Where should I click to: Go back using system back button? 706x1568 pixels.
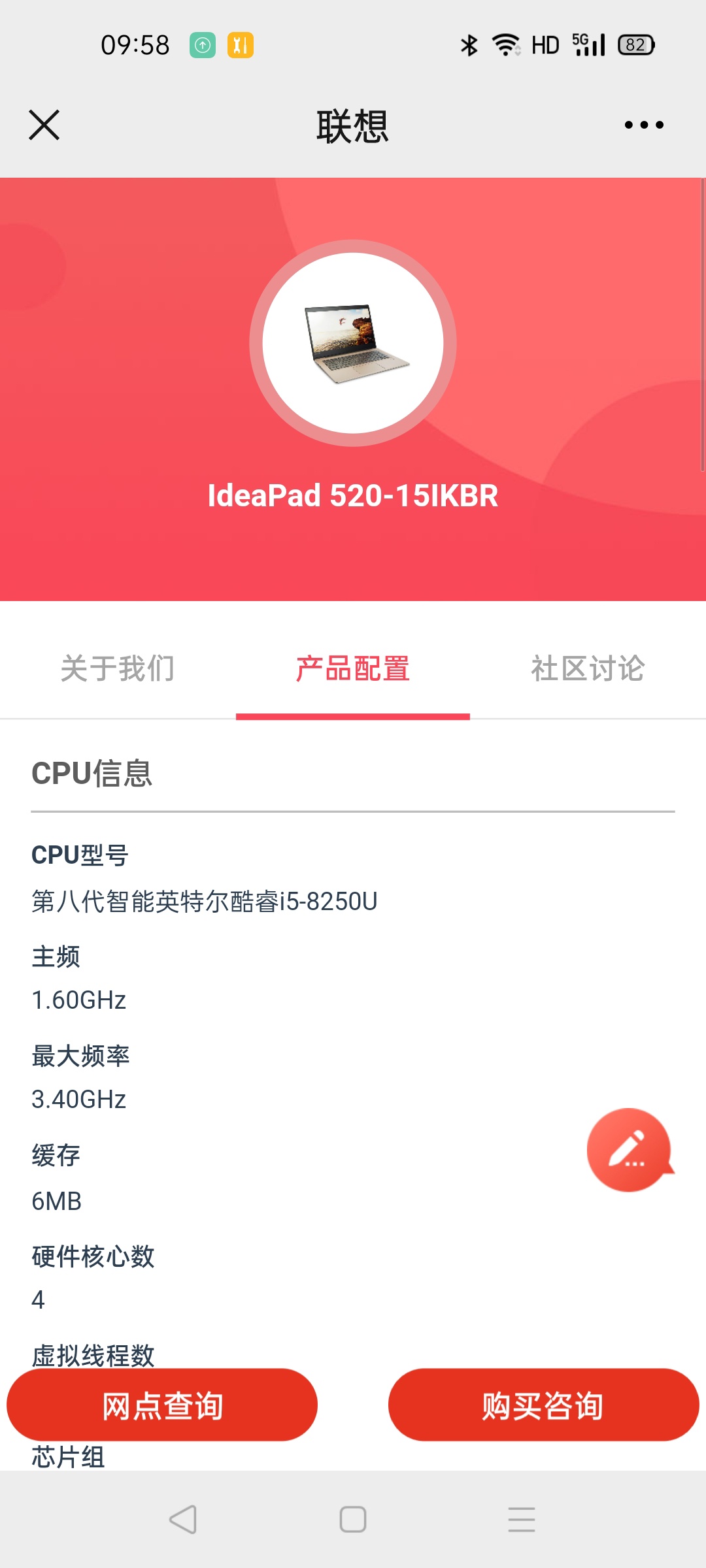(x=183, y=1519)
